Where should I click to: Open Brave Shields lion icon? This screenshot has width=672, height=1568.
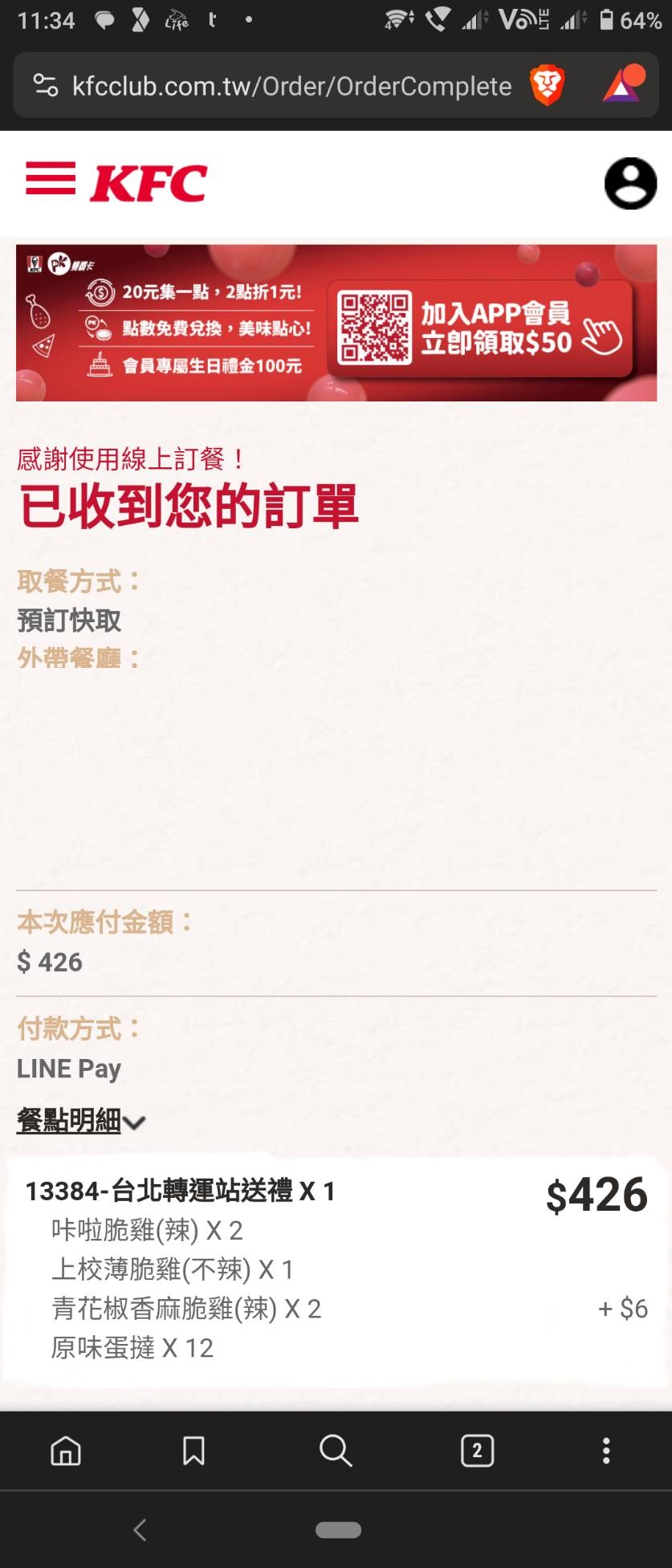click(547, 86)
